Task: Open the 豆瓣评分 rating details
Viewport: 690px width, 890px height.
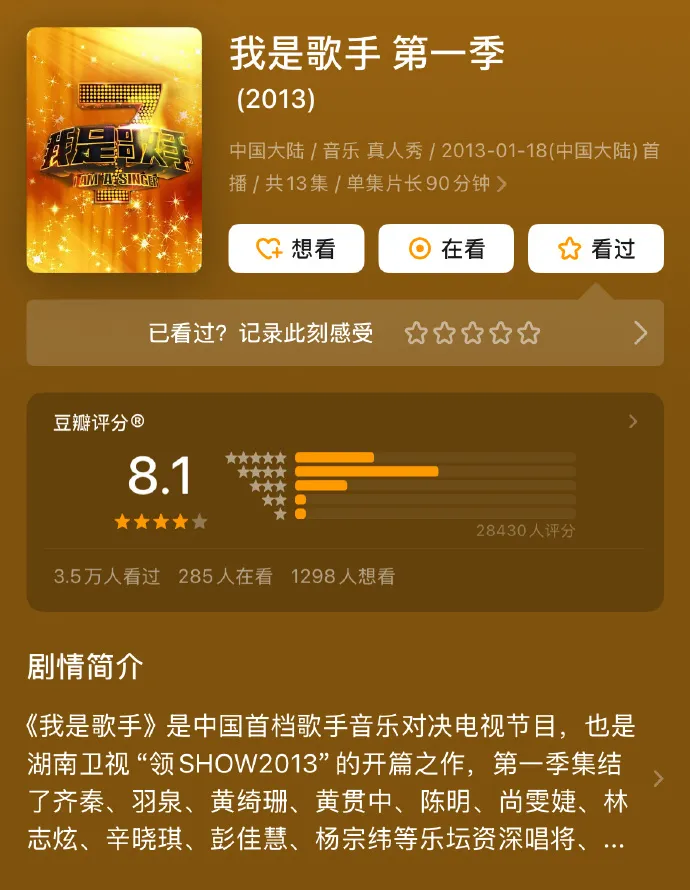Action: pos(632,422)
